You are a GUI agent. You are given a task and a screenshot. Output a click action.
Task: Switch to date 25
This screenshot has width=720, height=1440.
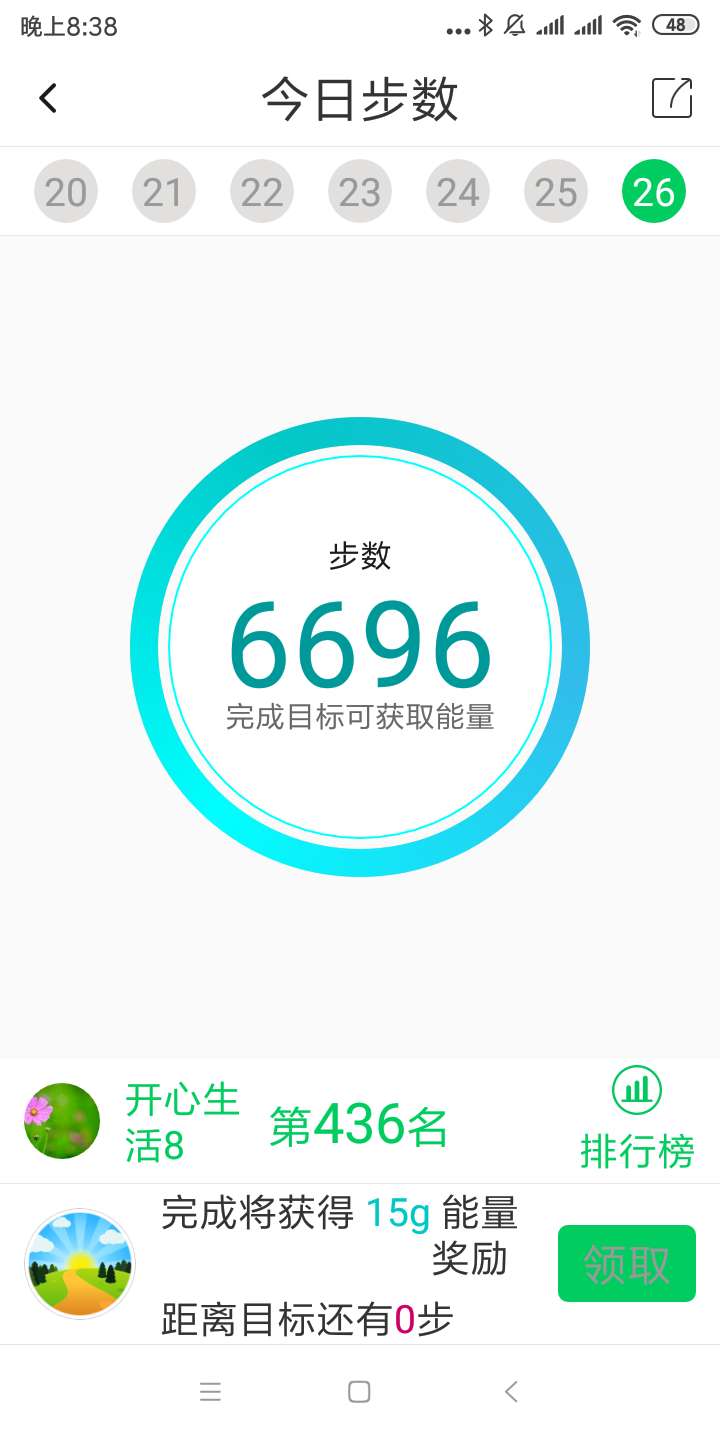tap(556, 190)
